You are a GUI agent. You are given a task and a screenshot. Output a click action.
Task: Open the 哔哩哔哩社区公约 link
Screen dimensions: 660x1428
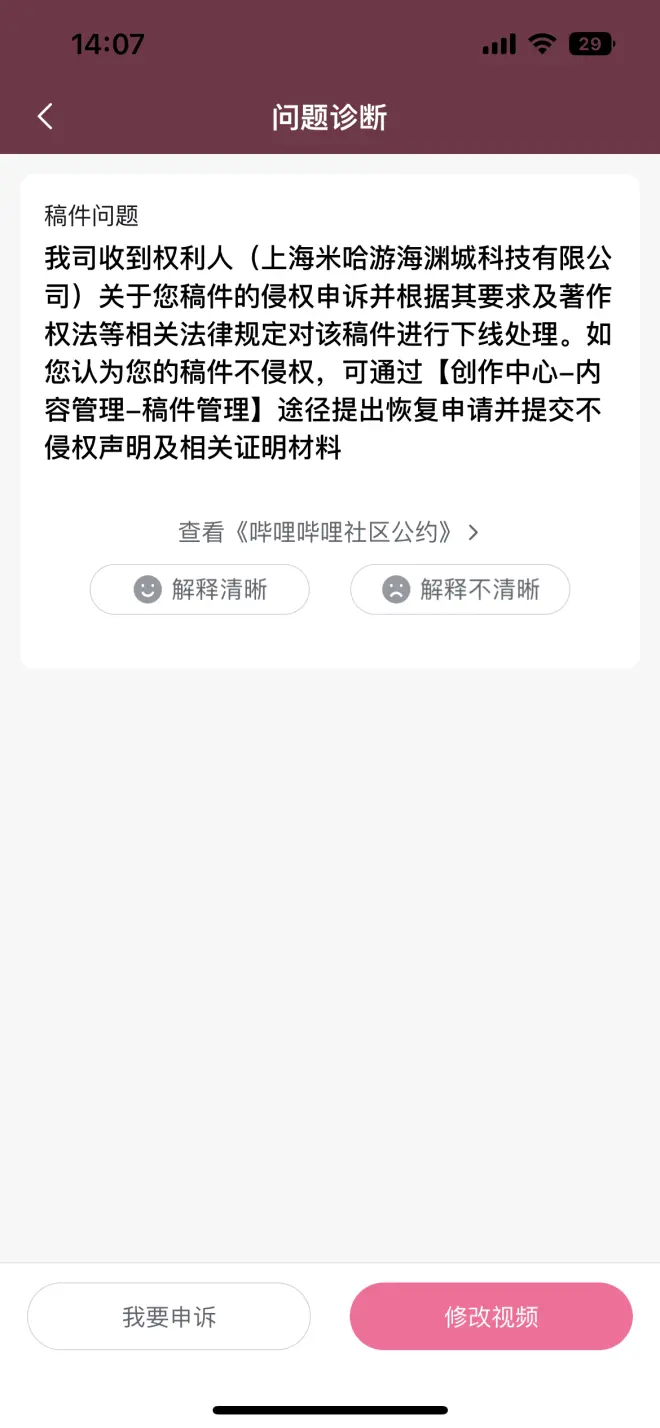[329, 532]
